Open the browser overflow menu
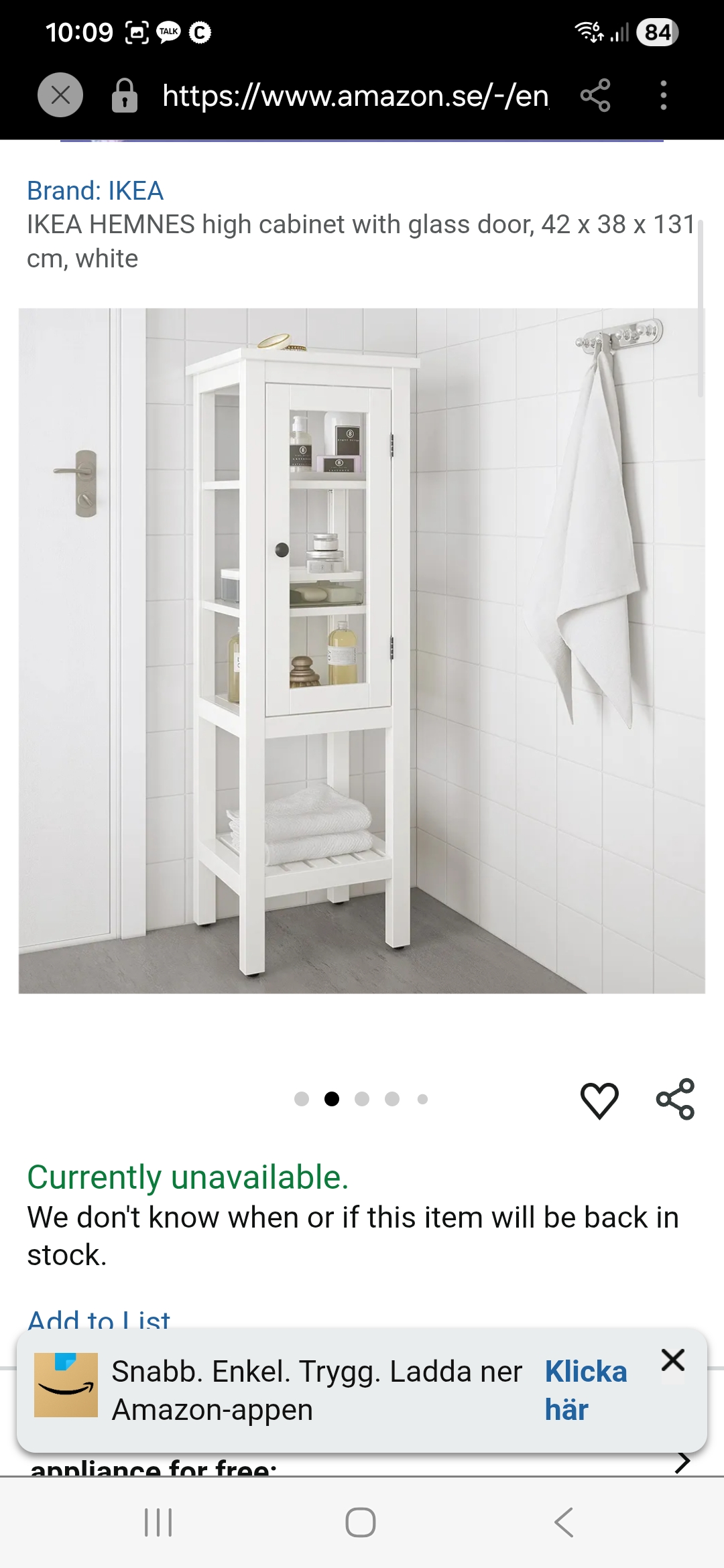The width and height of the screenshot is (724, 1568). pyautogui.click(x=663, y=95)
